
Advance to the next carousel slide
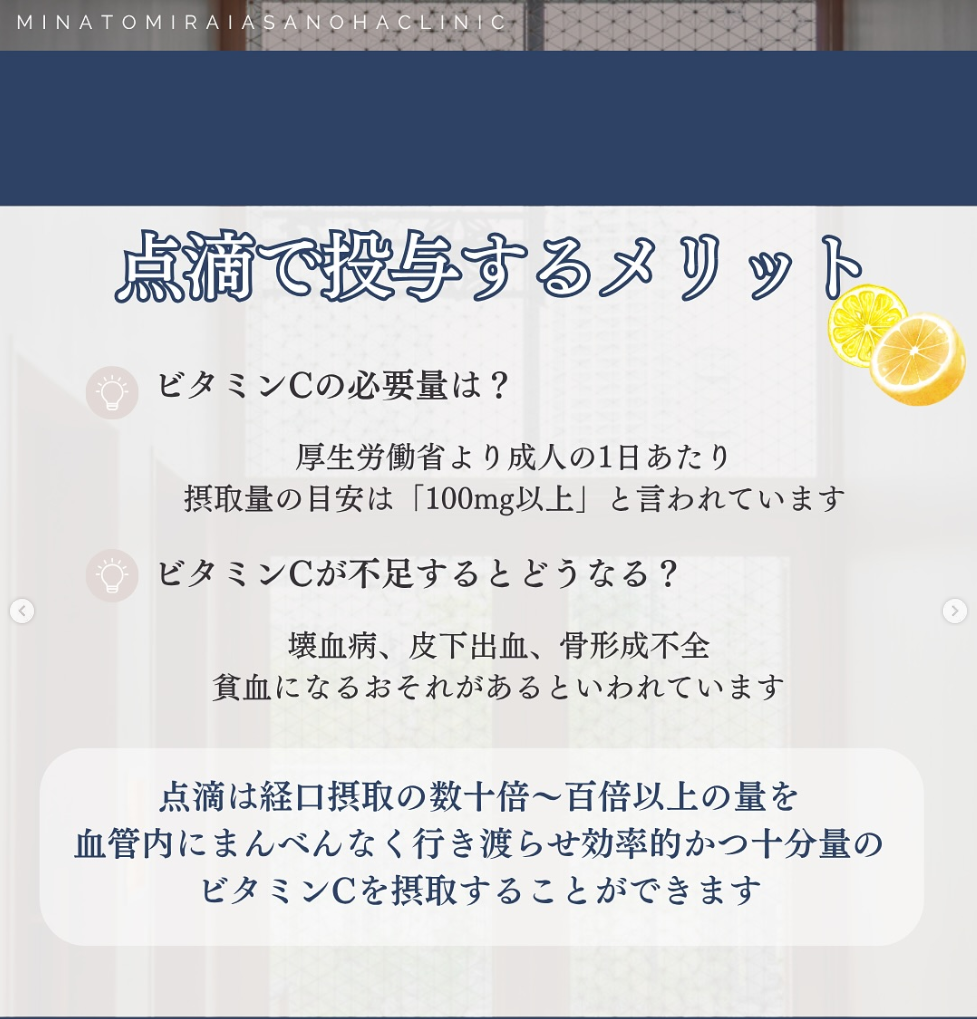point(954,611)
